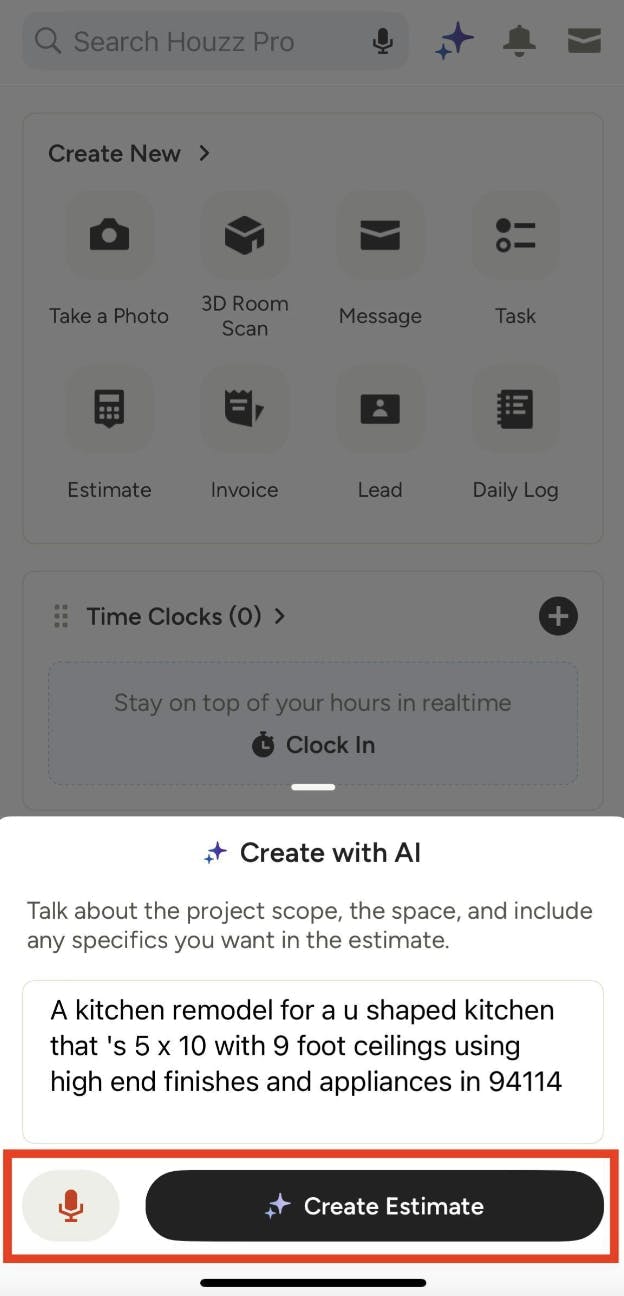
Task: Create a new Invoice
Action: tap(244, 410)
